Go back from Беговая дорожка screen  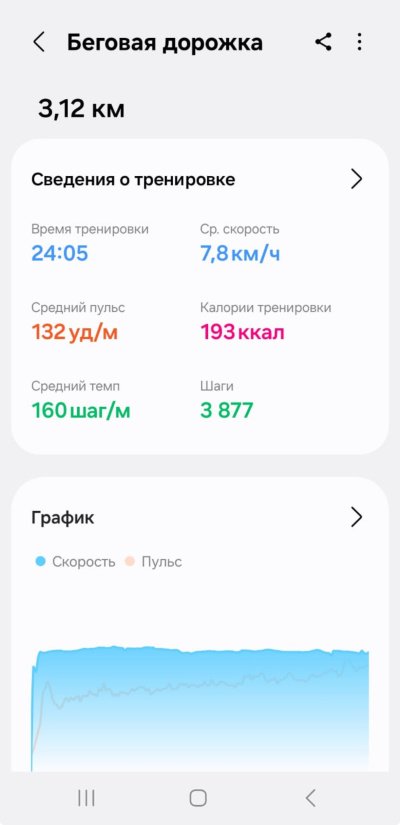click(x=38, y=42)
